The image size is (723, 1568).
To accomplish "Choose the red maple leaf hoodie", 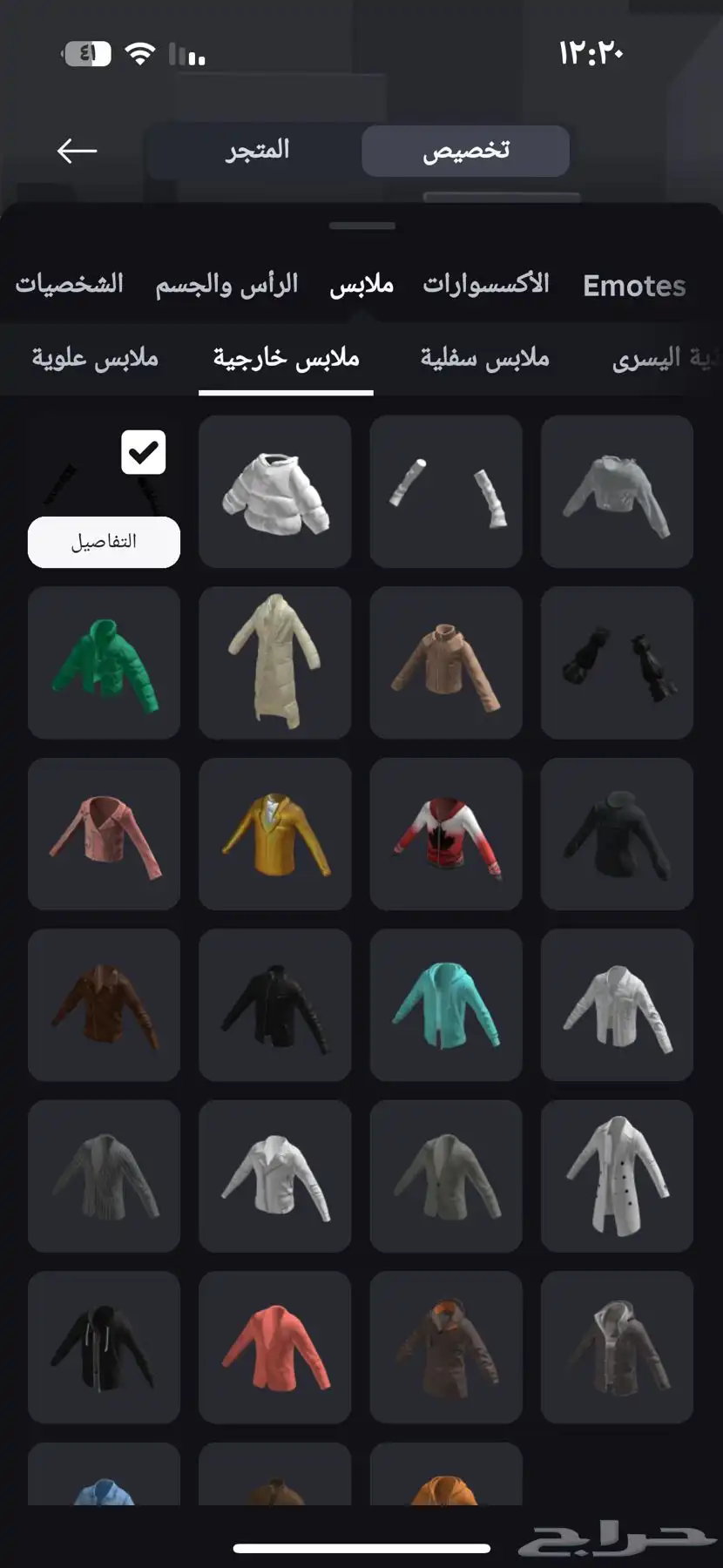I will pos(446,834).
